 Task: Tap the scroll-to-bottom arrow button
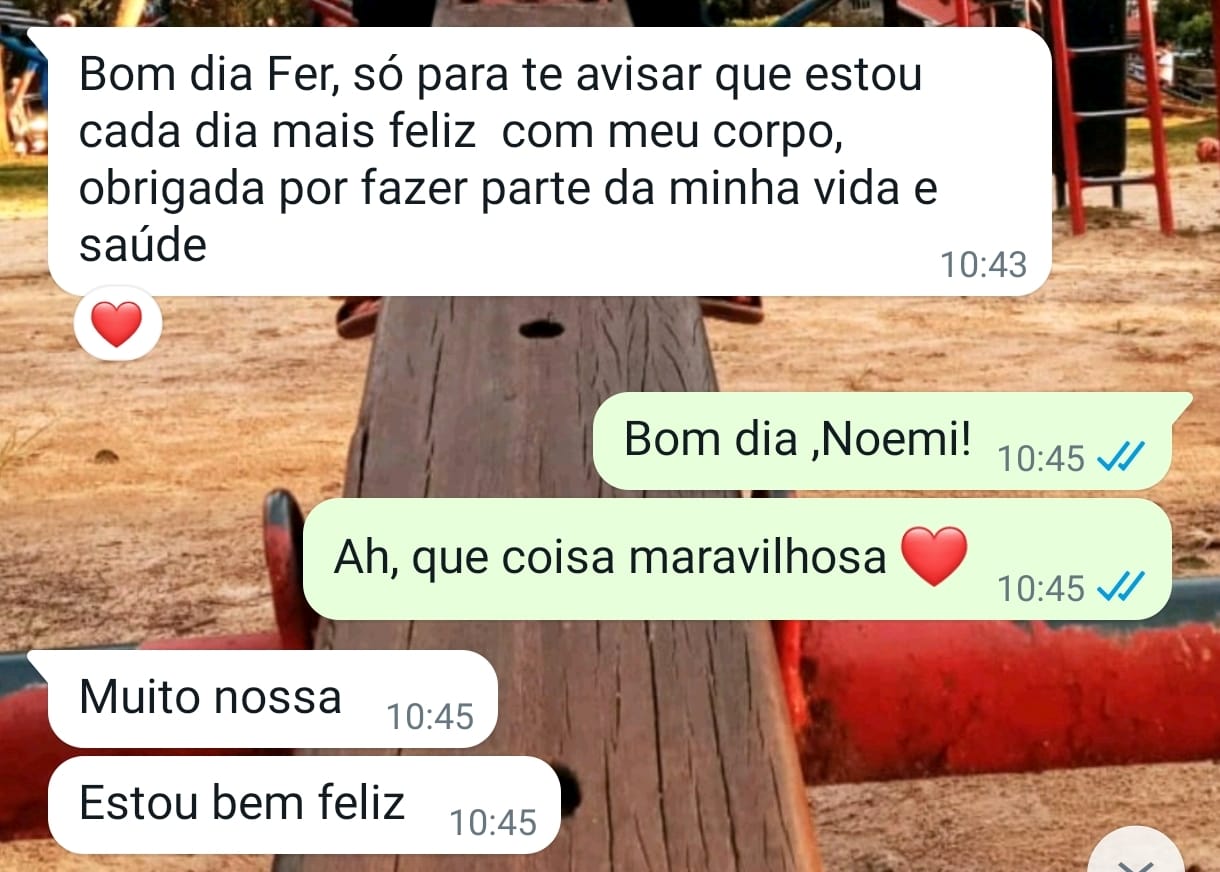1137,856
